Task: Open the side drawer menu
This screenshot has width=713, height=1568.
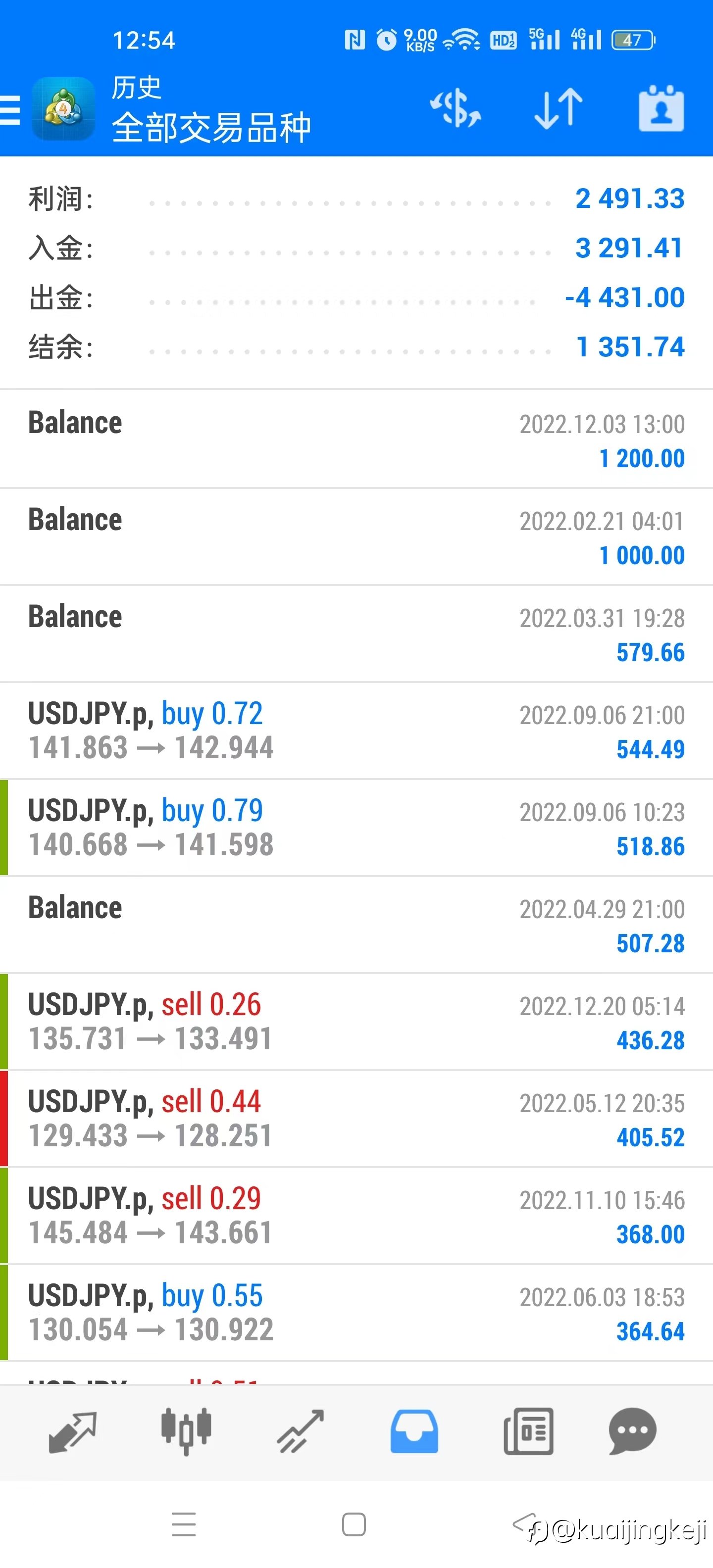Action: click(x=10, y=110)
